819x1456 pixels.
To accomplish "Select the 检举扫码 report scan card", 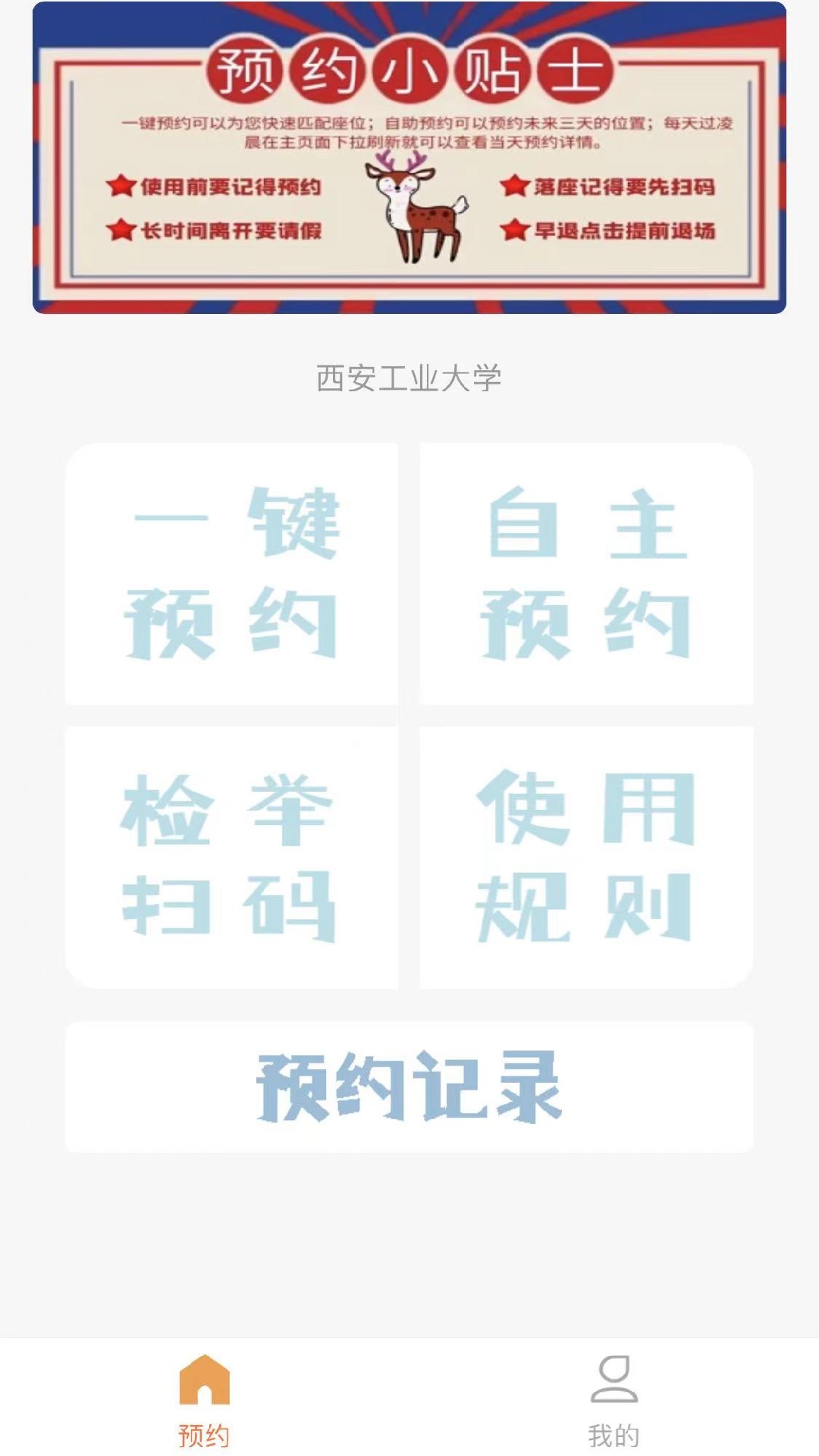I will coord(232,857).
